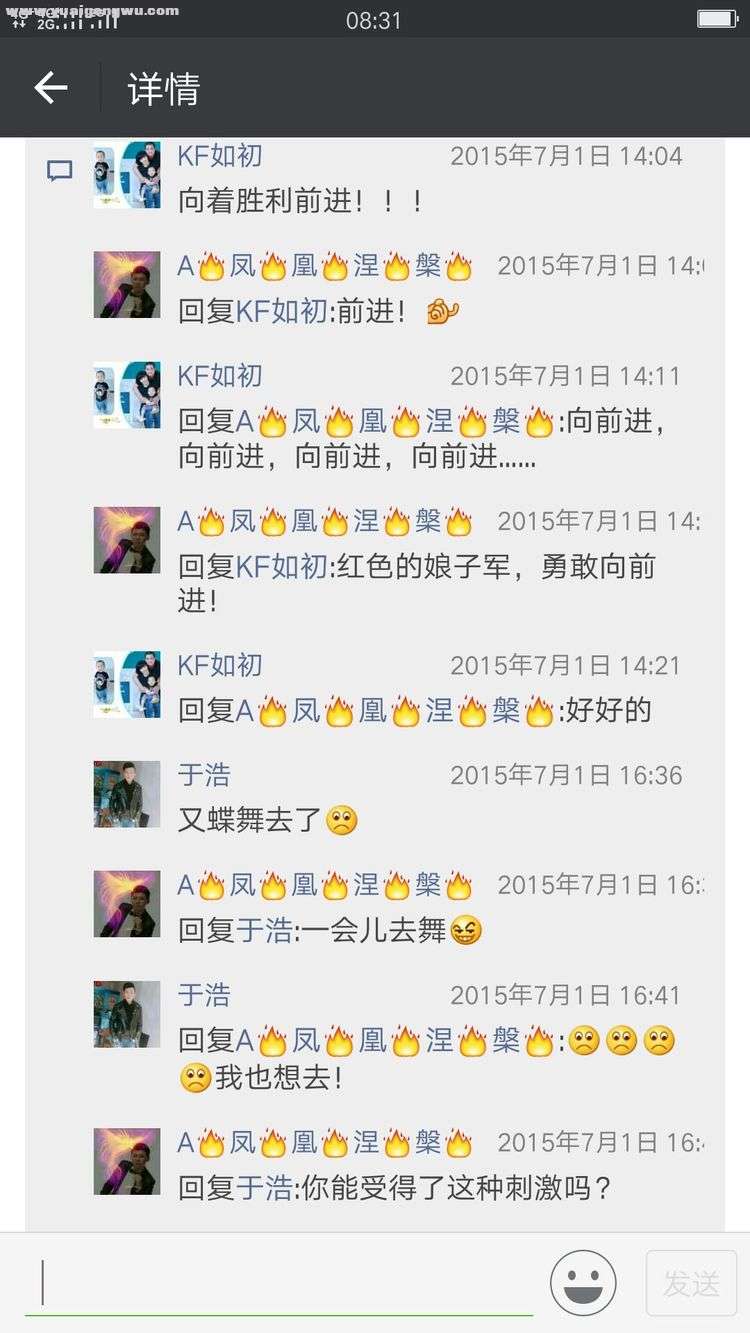Reply to comment 你能受得了这种刺激吗？

[x=395, y=1188]
